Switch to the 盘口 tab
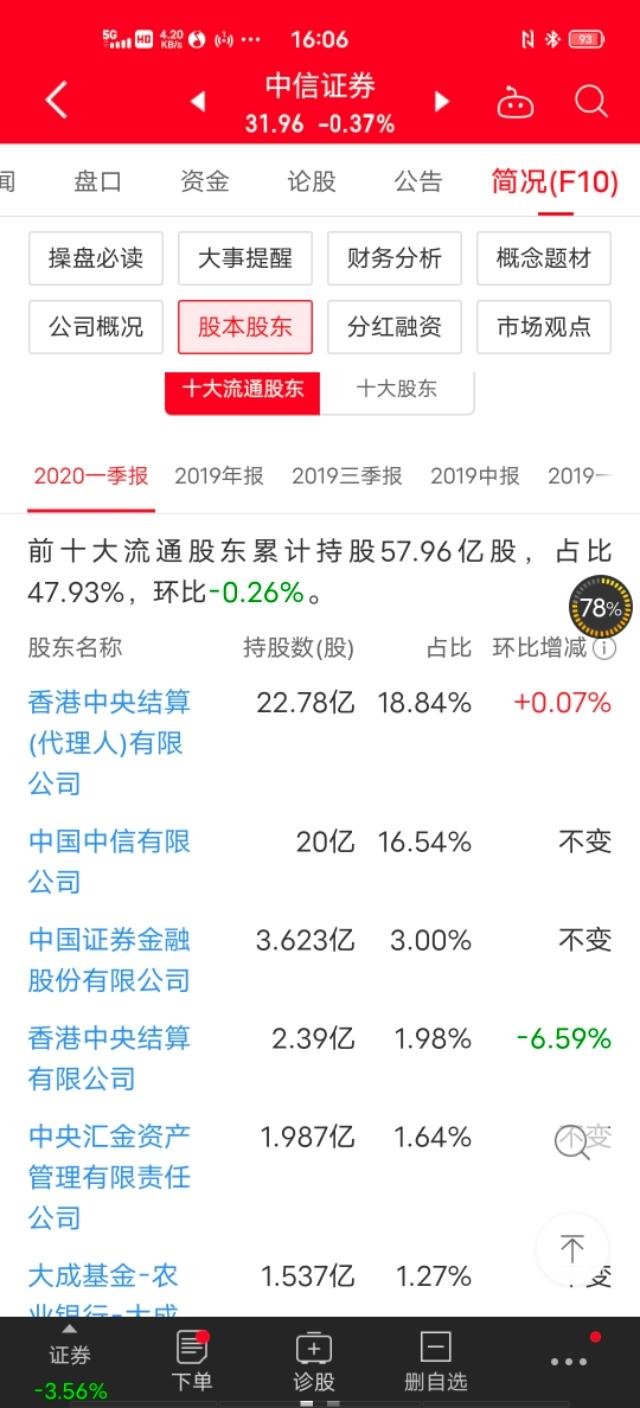640x1408 pixels. click(98, 182)
